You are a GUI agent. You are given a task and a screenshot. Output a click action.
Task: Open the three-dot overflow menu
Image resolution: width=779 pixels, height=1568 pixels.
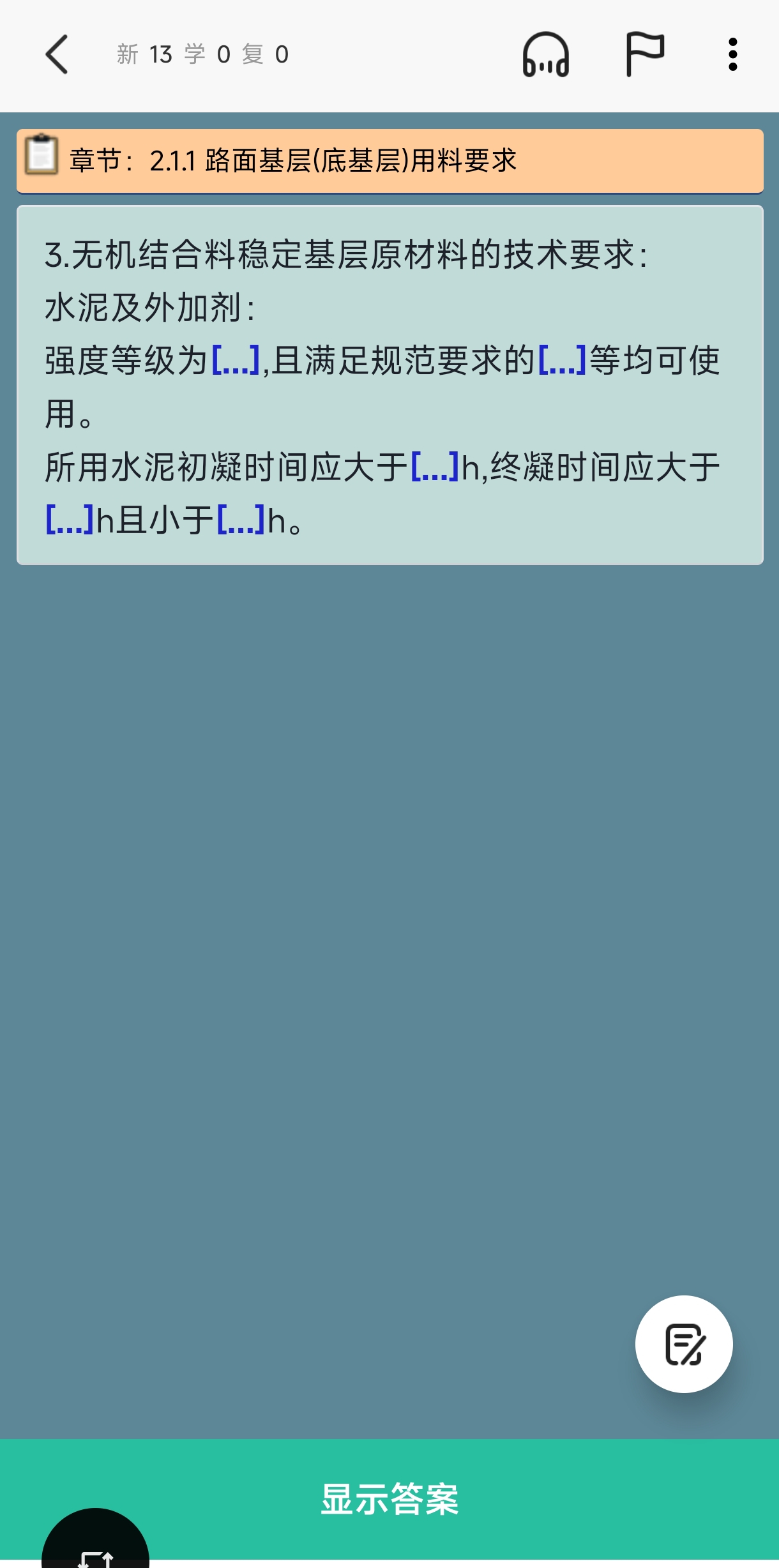732,54
